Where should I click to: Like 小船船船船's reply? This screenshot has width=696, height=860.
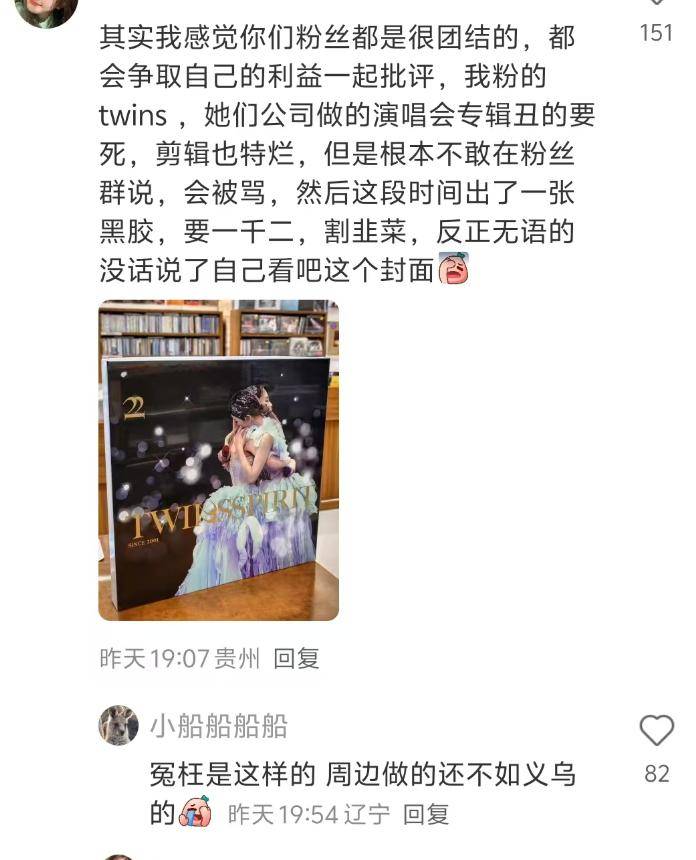pyautogui.click(x=656, y=731)
